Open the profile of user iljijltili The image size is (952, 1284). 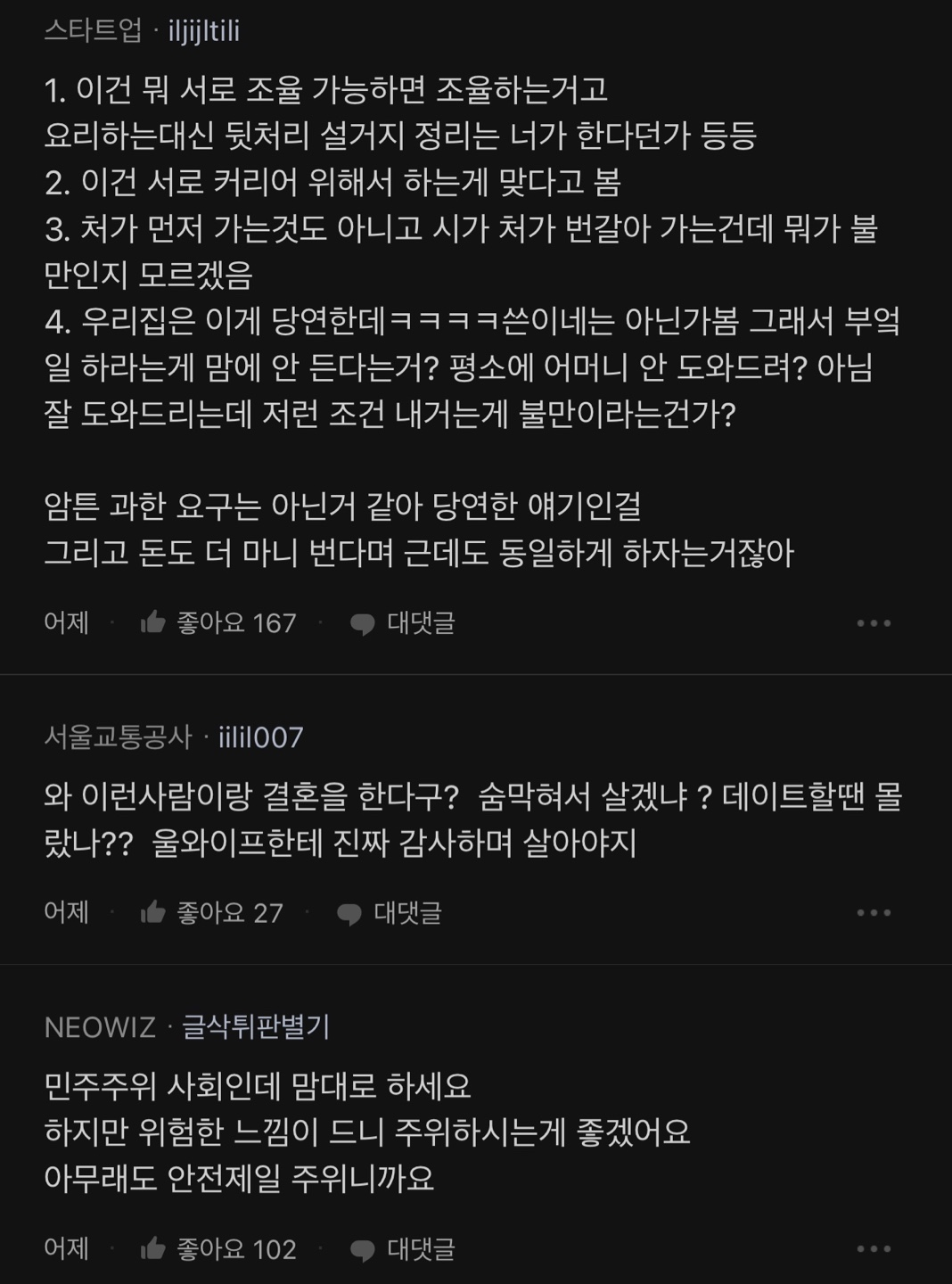coord(203,32)
